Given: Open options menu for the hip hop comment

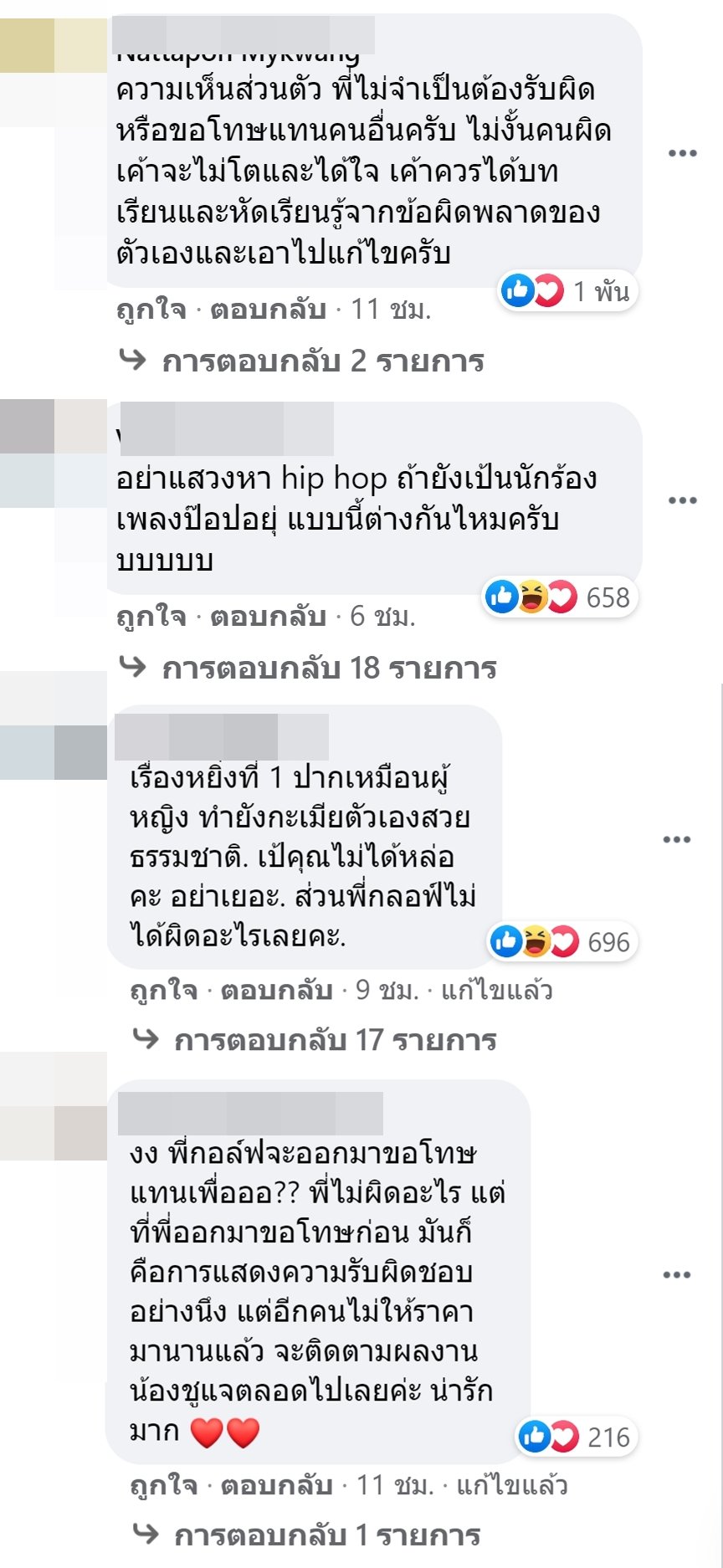Looking at the screenshot, I should pos(683,500).
